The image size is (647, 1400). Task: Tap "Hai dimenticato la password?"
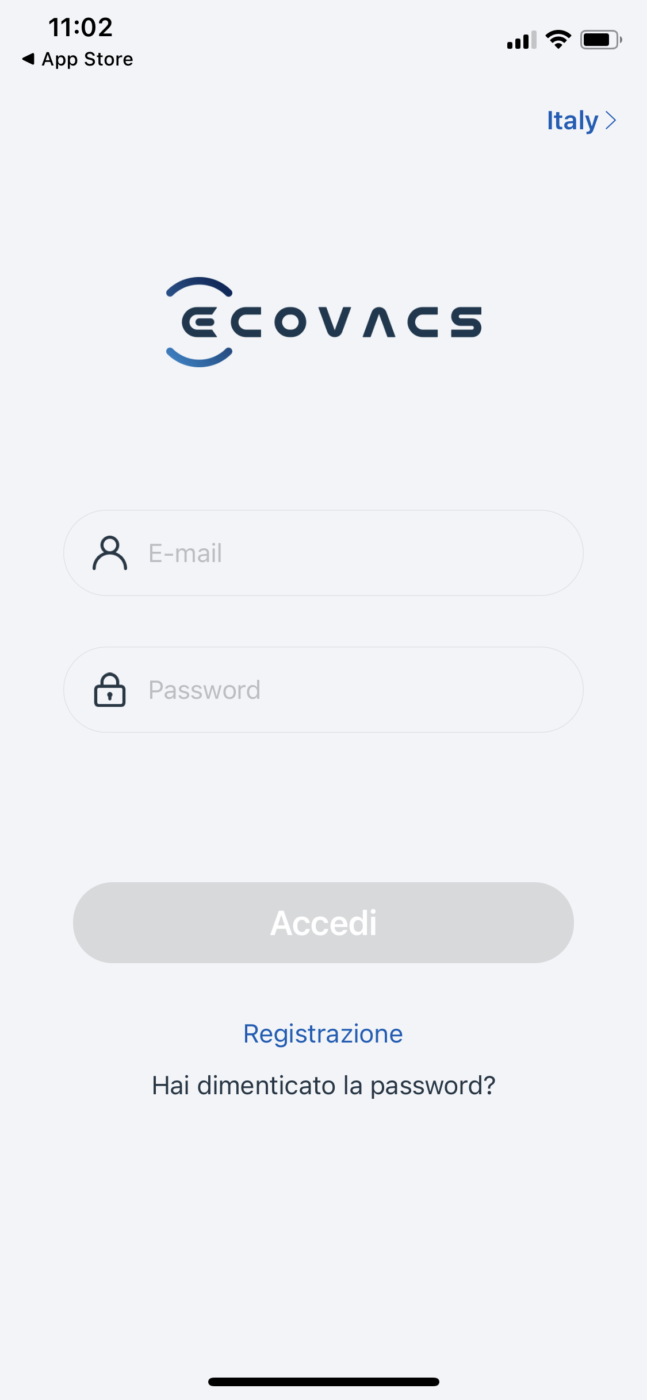point(323,1085)
